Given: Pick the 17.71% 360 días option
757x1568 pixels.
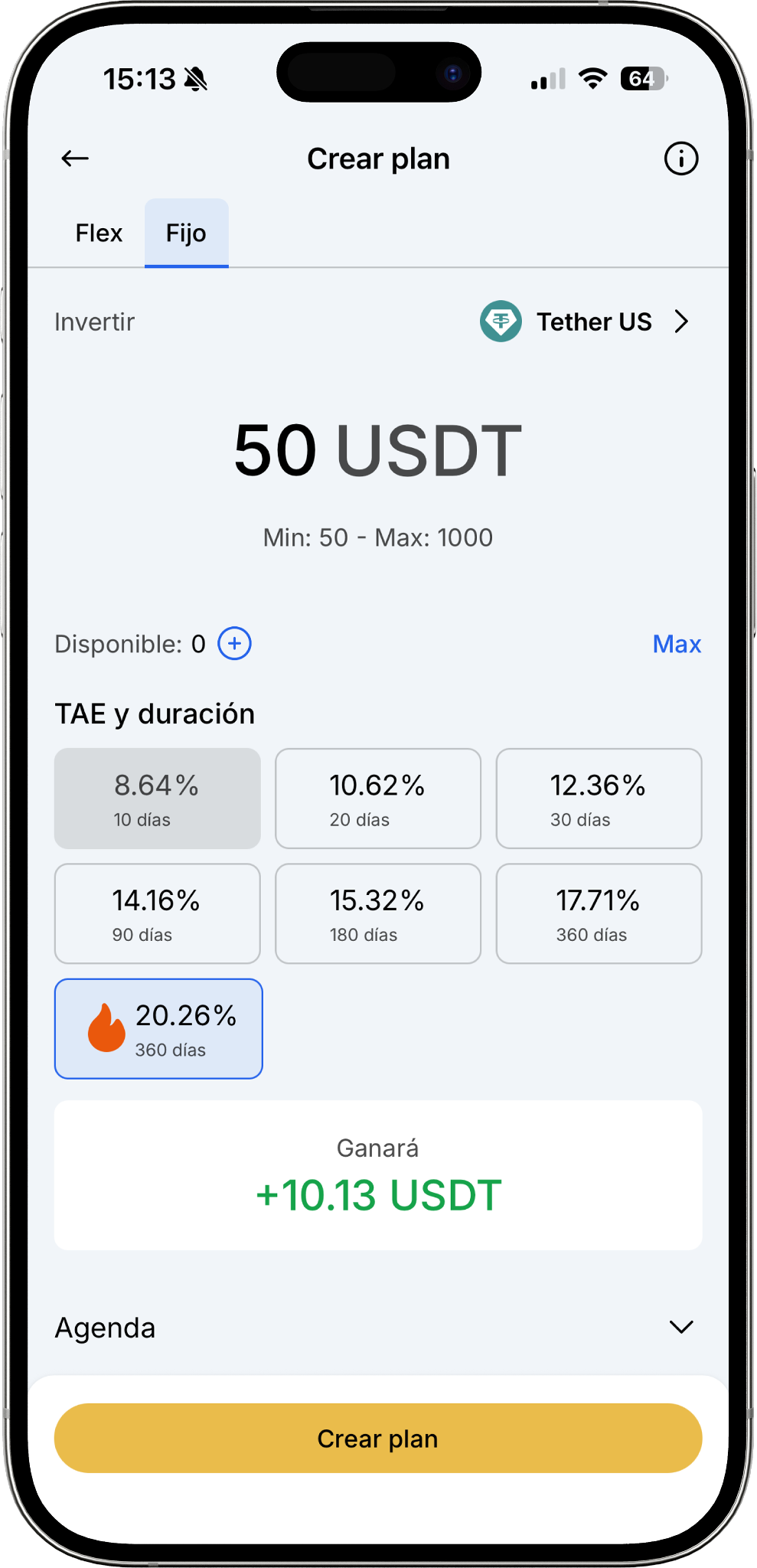Looking at the screenshot, I should [x=599, y=913].
